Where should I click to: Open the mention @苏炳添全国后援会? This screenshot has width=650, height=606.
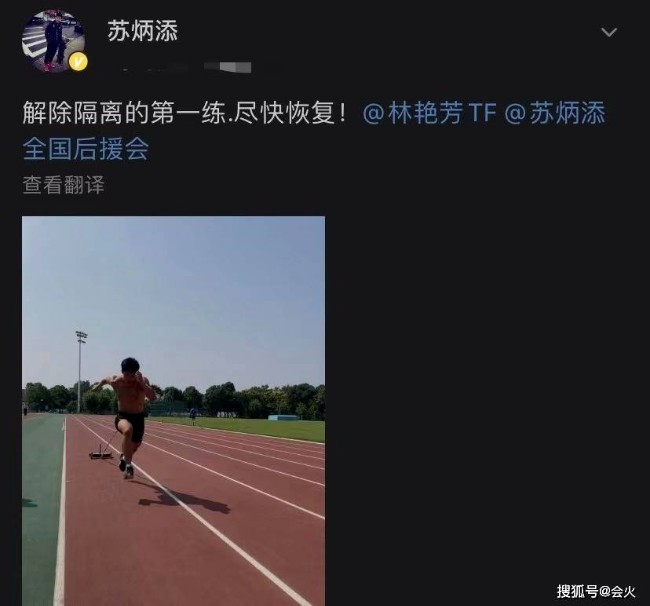point(553,112)
